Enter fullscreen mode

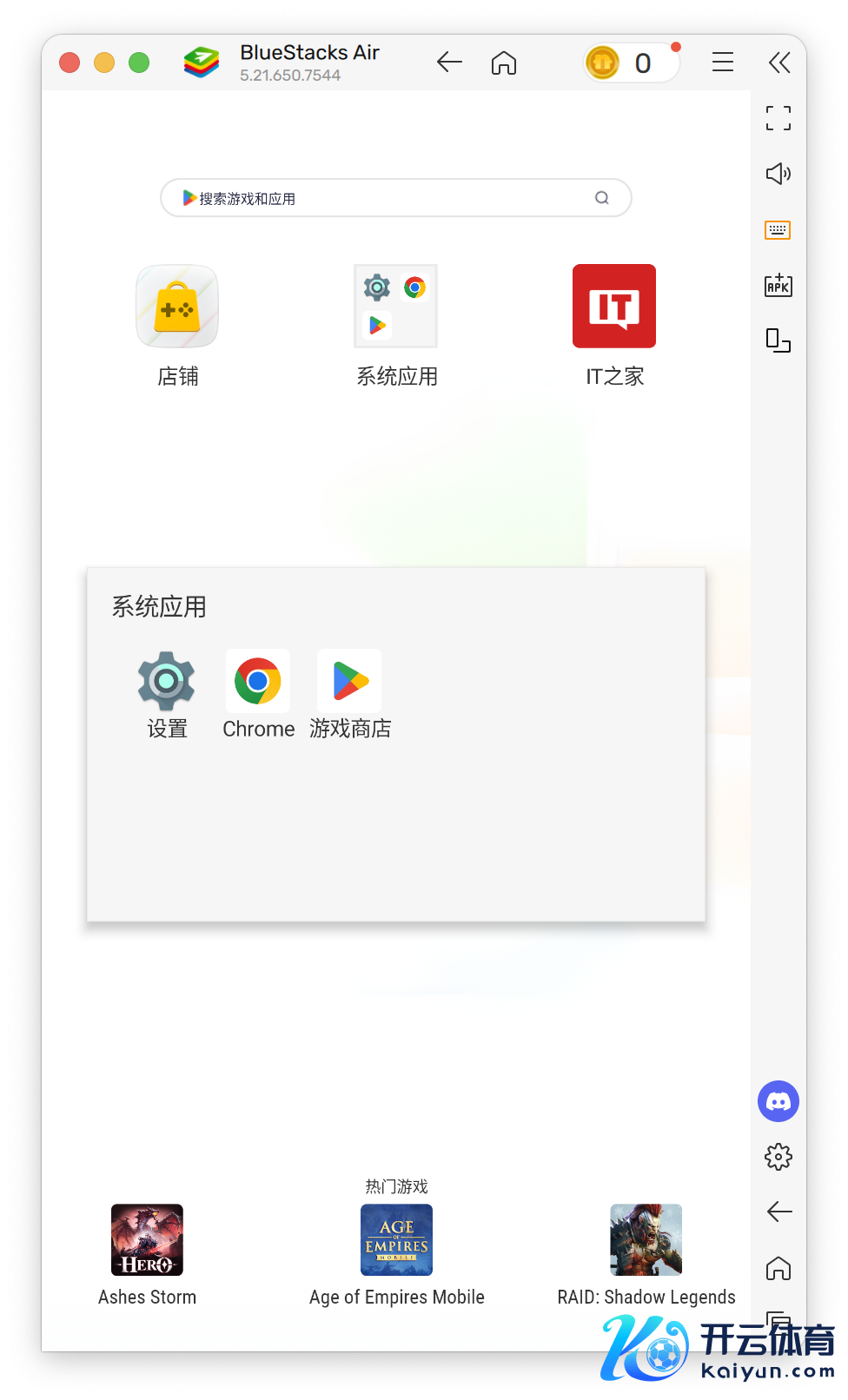click(778, 118)
